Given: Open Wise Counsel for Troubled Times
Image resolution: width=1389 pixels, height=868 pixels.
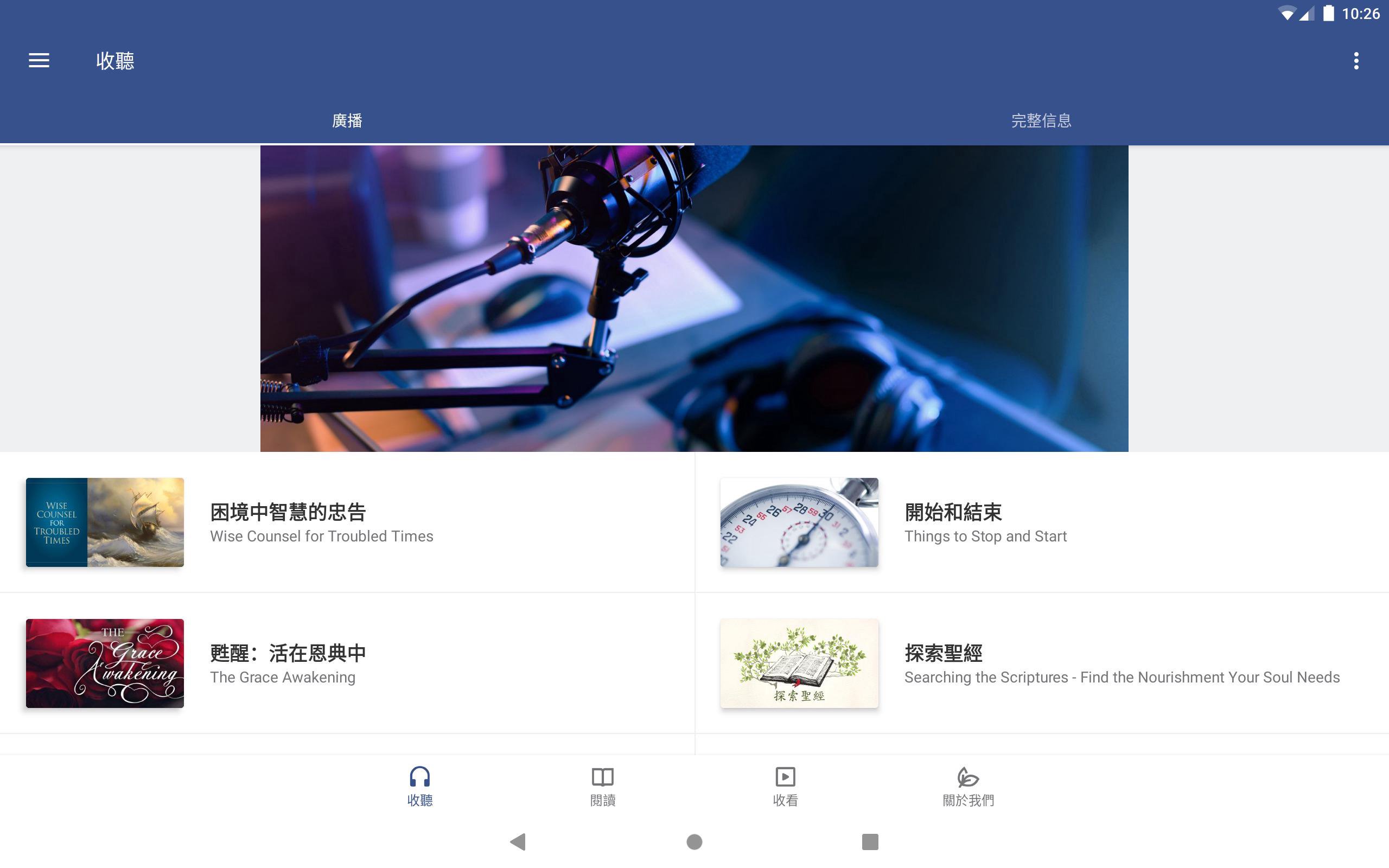Looking at the screenshot, I should tap(321, 522).
